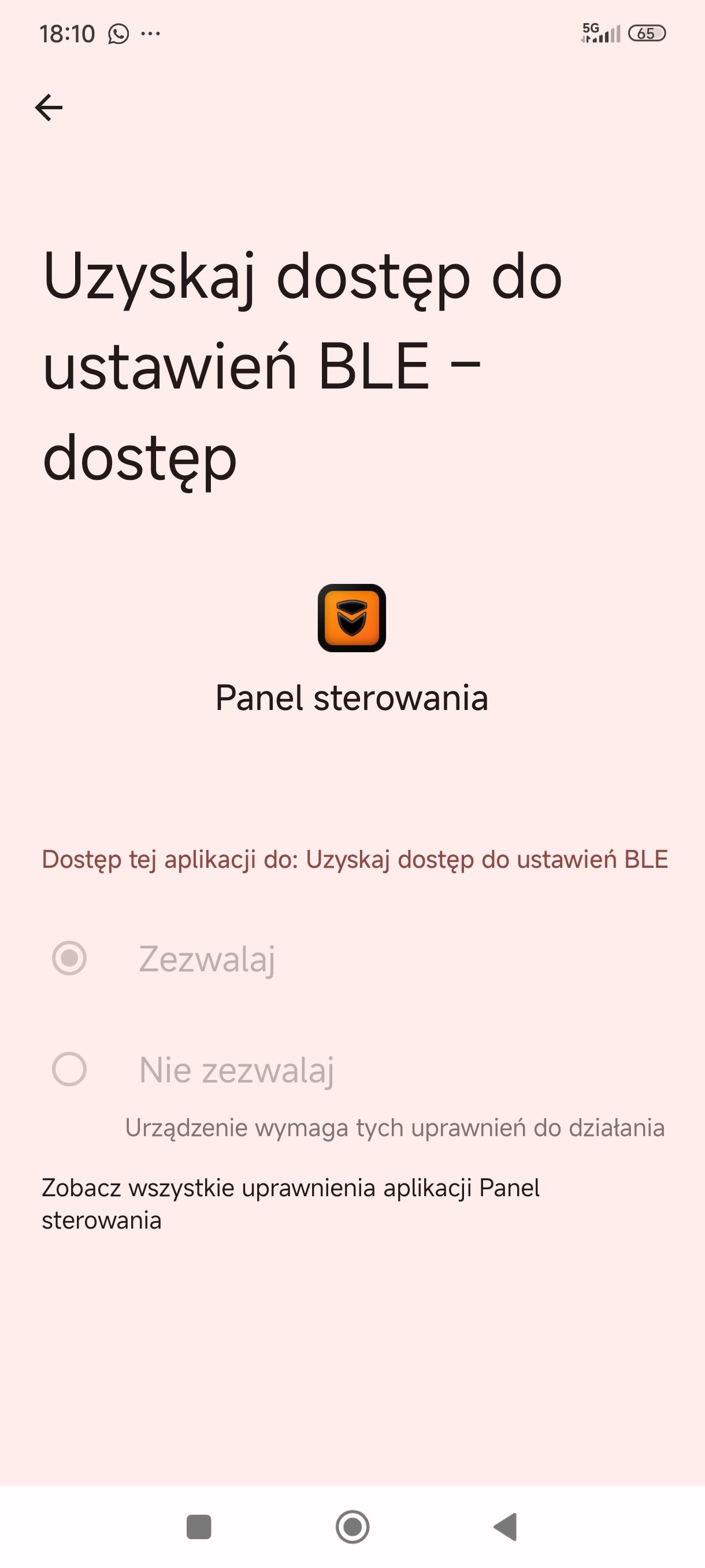
Task: Choose the Nie zezwalaj option
Action: tap(69, 1069)
